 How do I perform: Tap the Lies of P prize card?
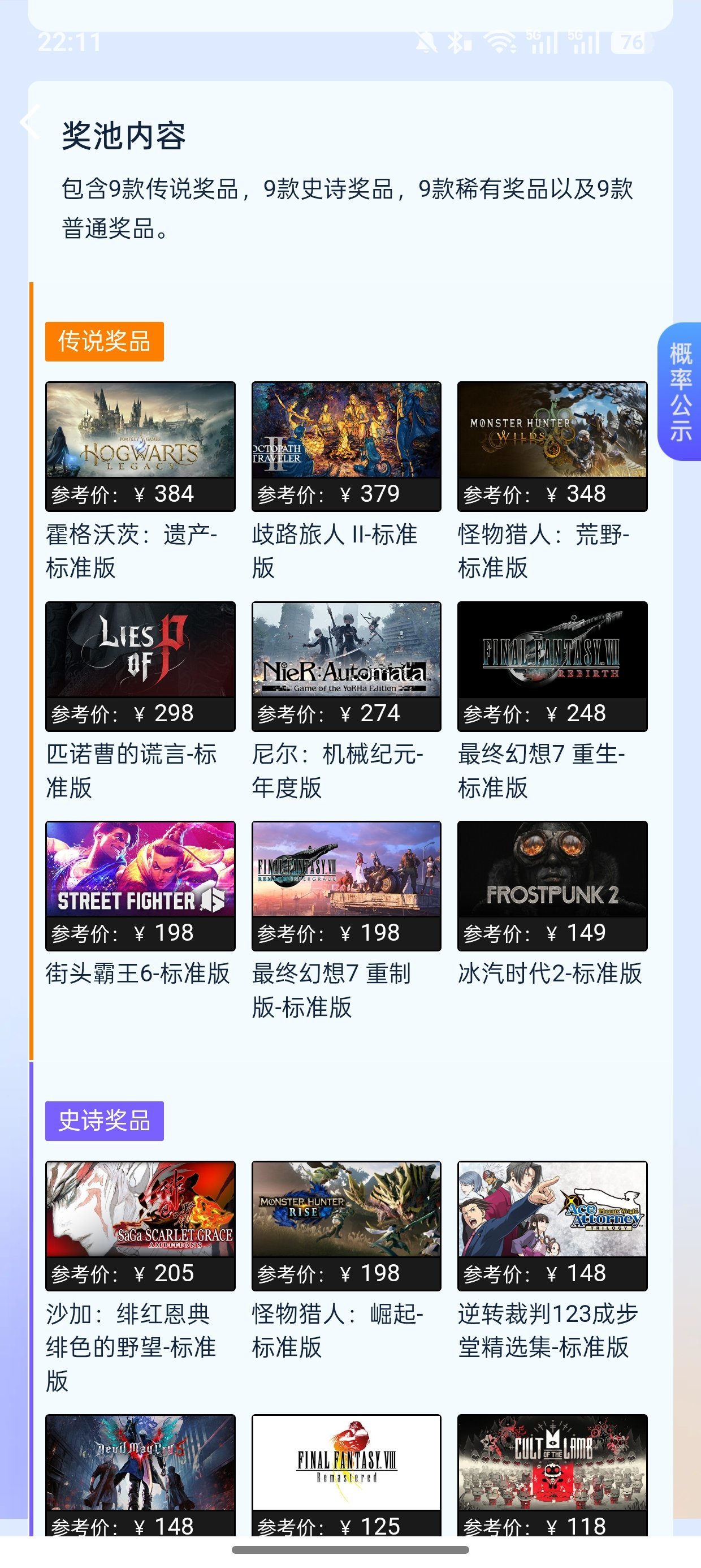(140, 666)
